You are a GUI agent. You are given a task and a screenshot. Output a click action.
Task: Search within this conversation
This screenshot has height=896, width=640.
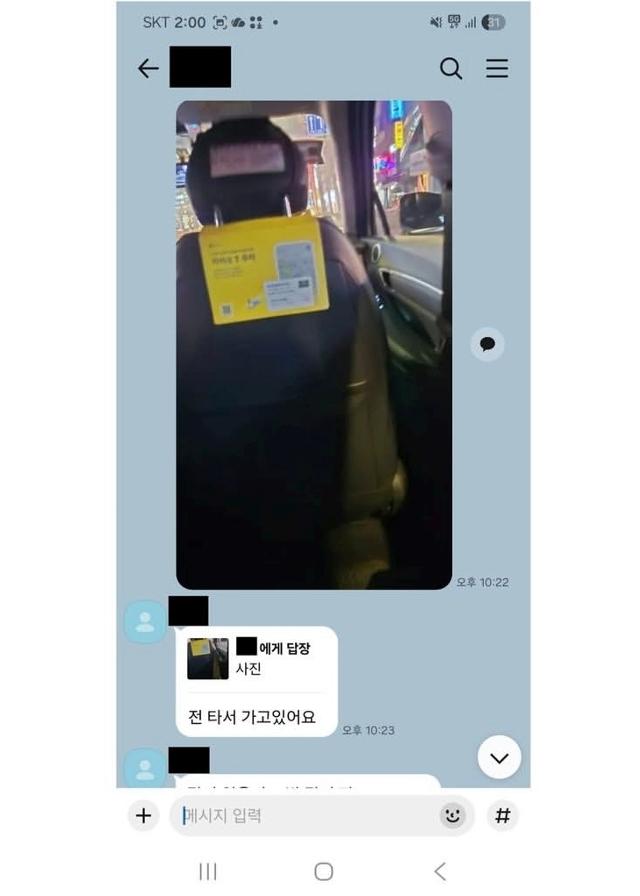tap(451, 68)
